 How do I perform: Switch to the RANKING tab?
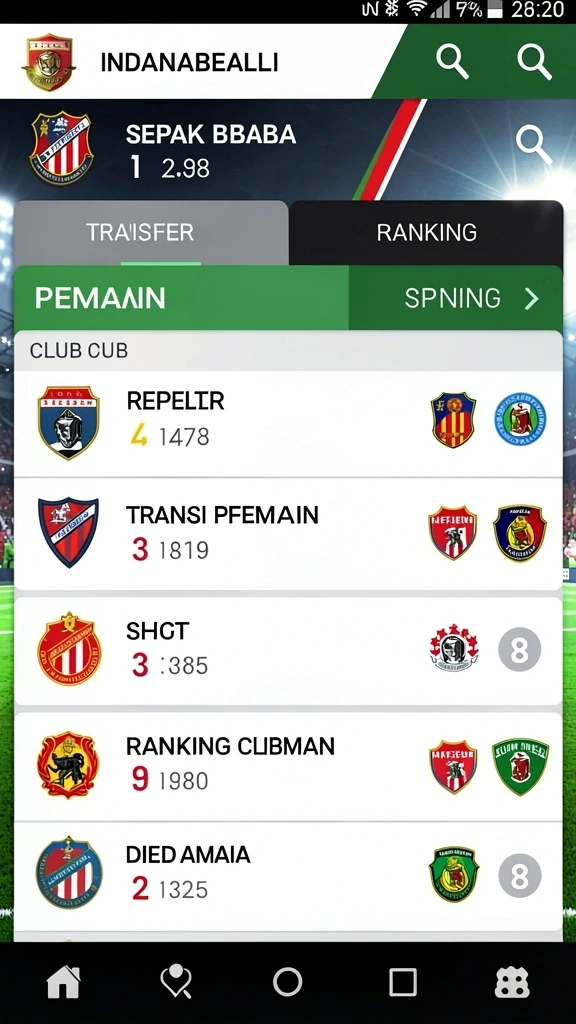426,232
